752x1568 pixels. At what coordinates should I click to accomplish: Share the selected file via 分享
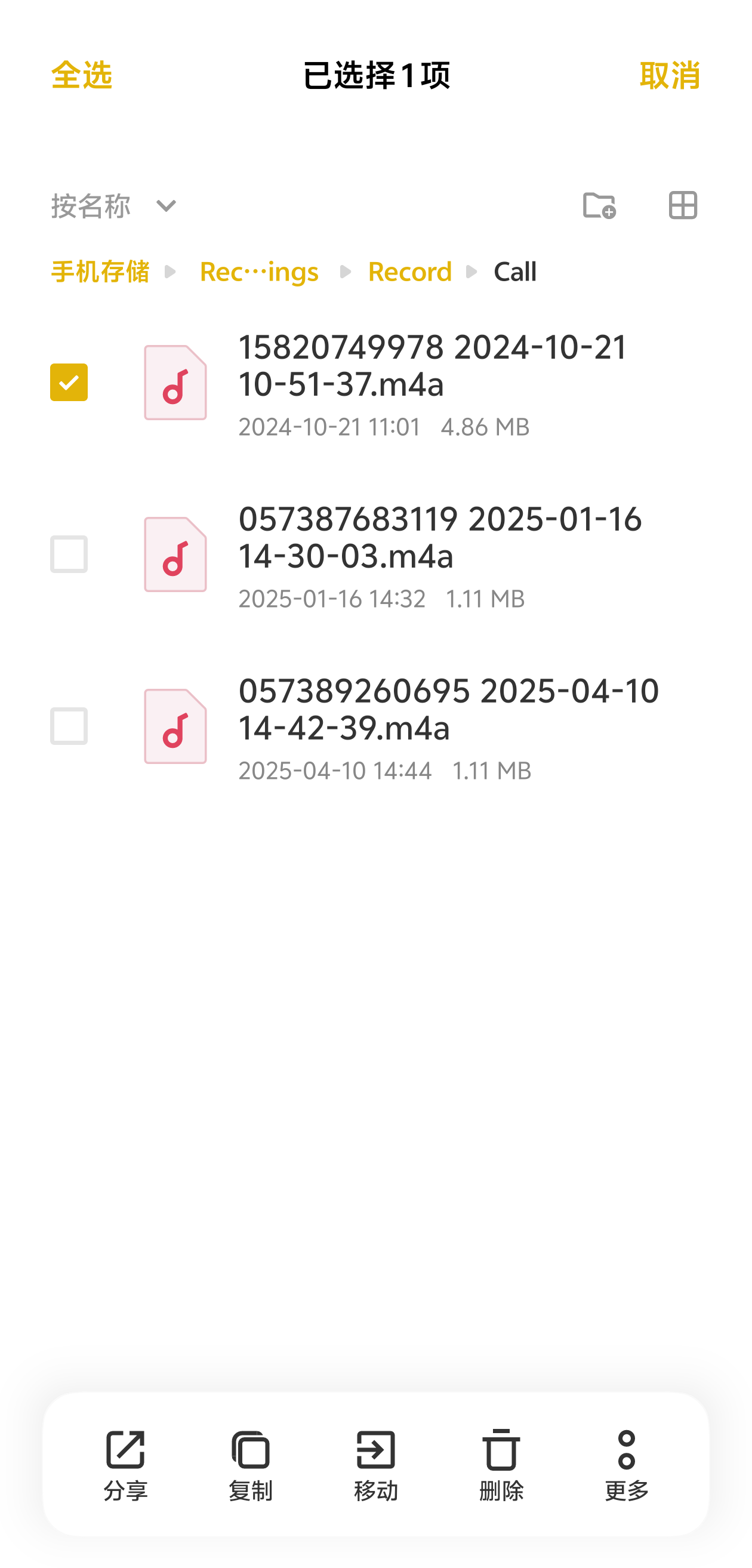tap(125, 1465)
